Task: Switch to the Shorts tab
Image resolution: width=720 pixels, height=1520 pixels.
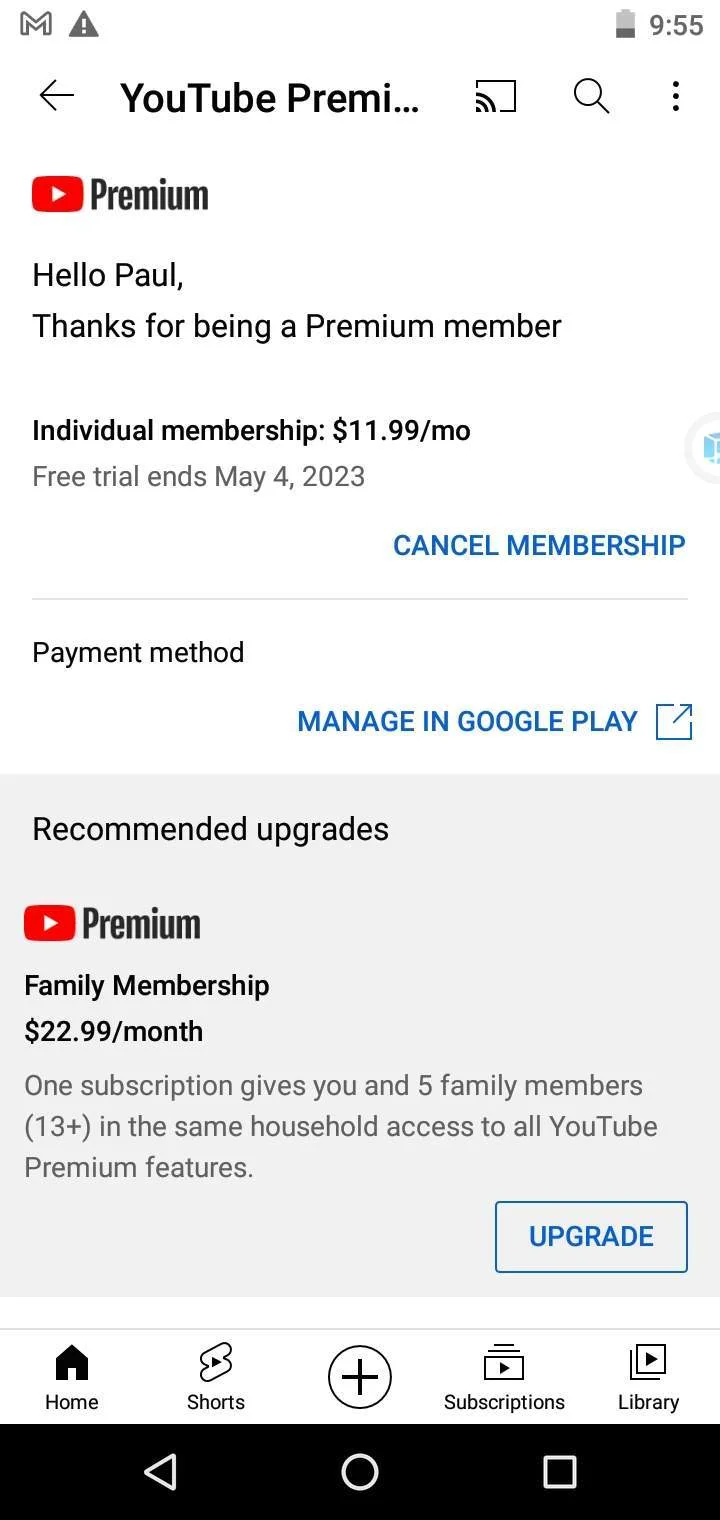Action: click(x=216, y=1377)
